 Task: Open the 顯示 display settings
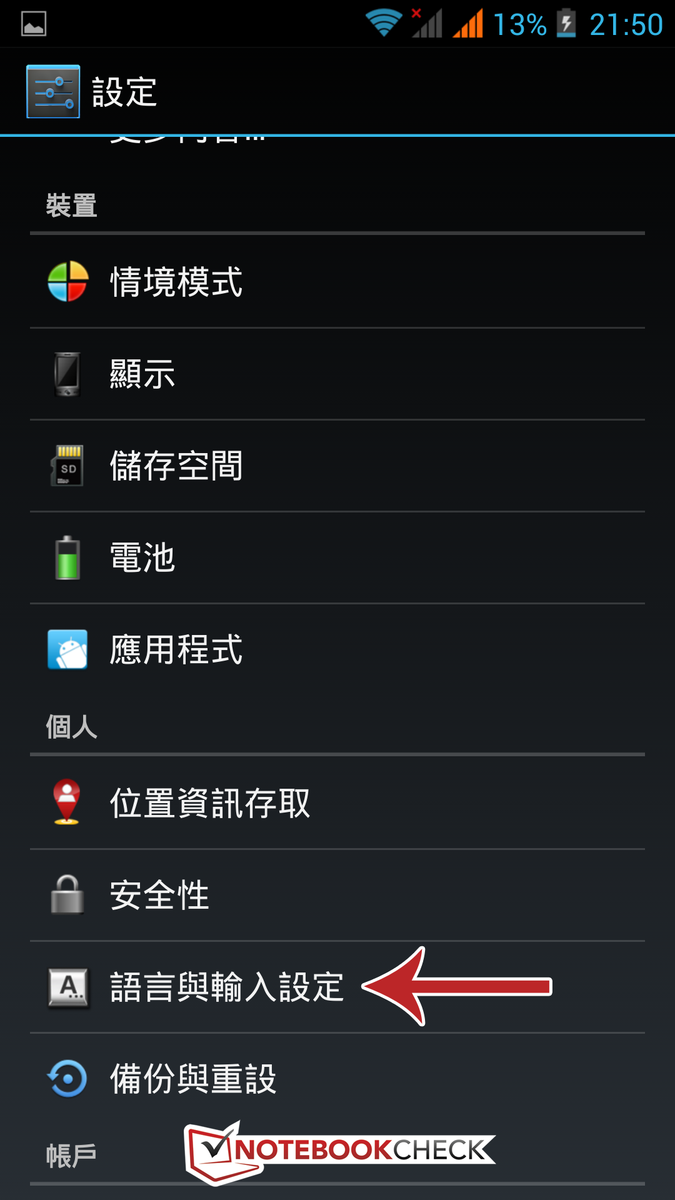click(x=337, y=374)
